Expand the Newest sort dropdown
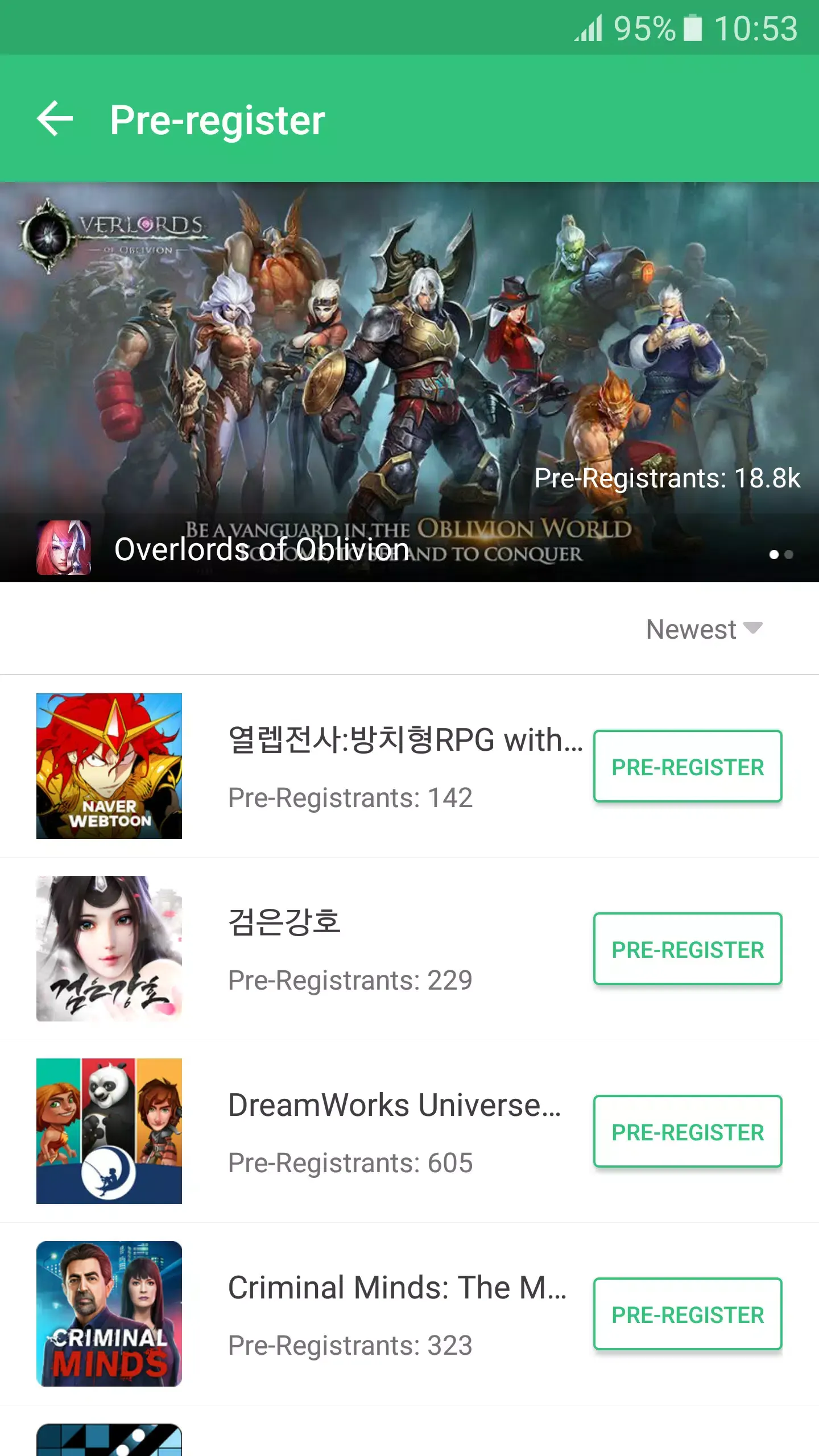Viewport: 819px width, 1456px height. [704, 629]
